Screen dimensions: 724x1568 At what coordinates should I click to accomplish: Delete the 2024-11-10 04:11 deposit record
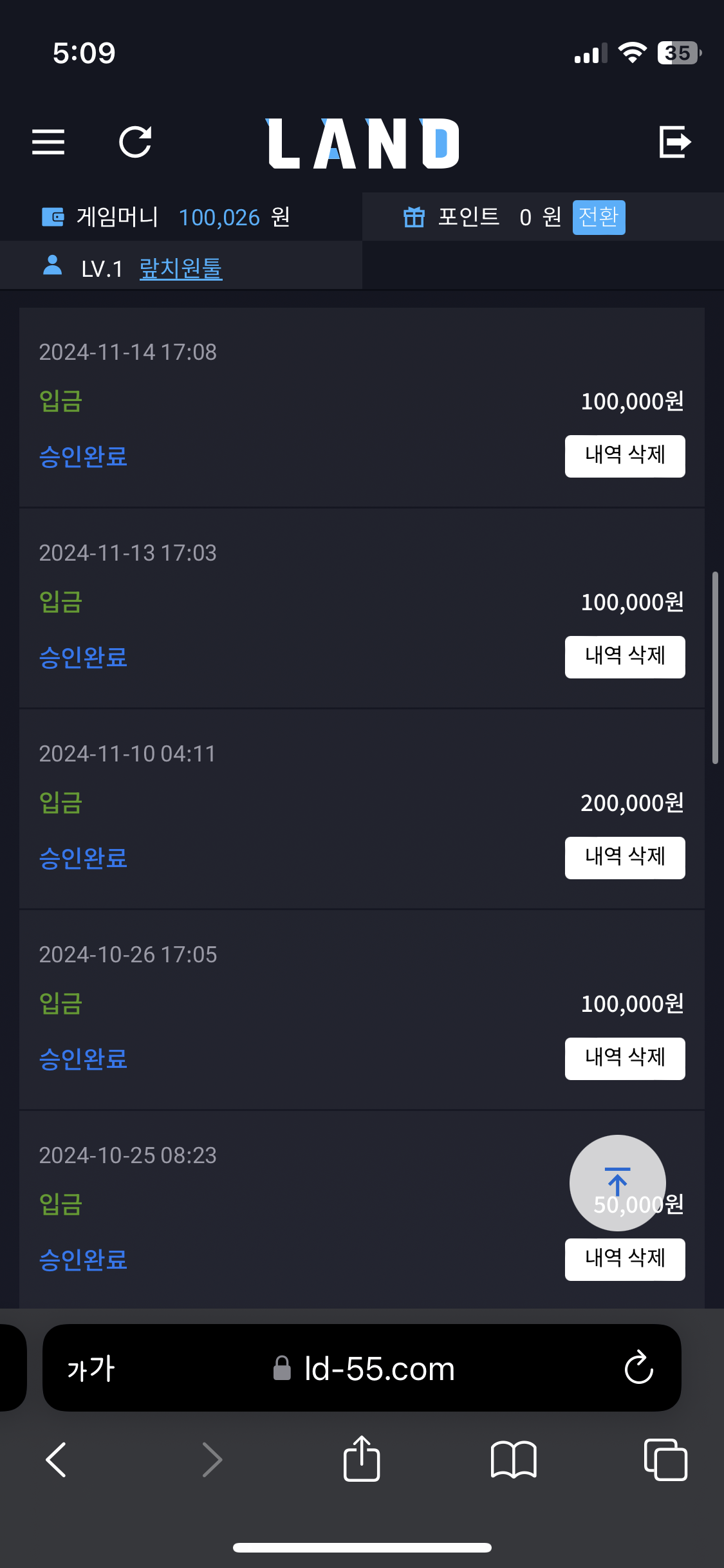point(625,858)
